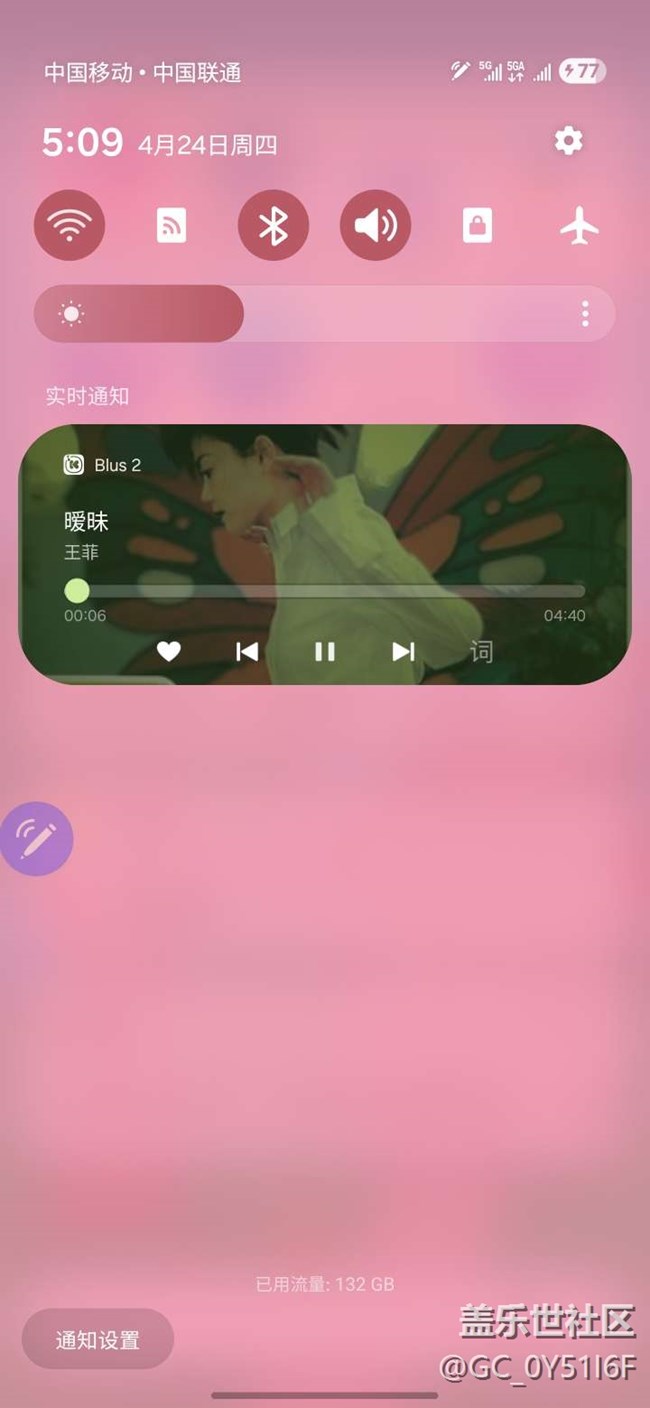Open 通知设置 notification settings
This screenshot has height=1408, width=650.
click(x=97, y=1340)
